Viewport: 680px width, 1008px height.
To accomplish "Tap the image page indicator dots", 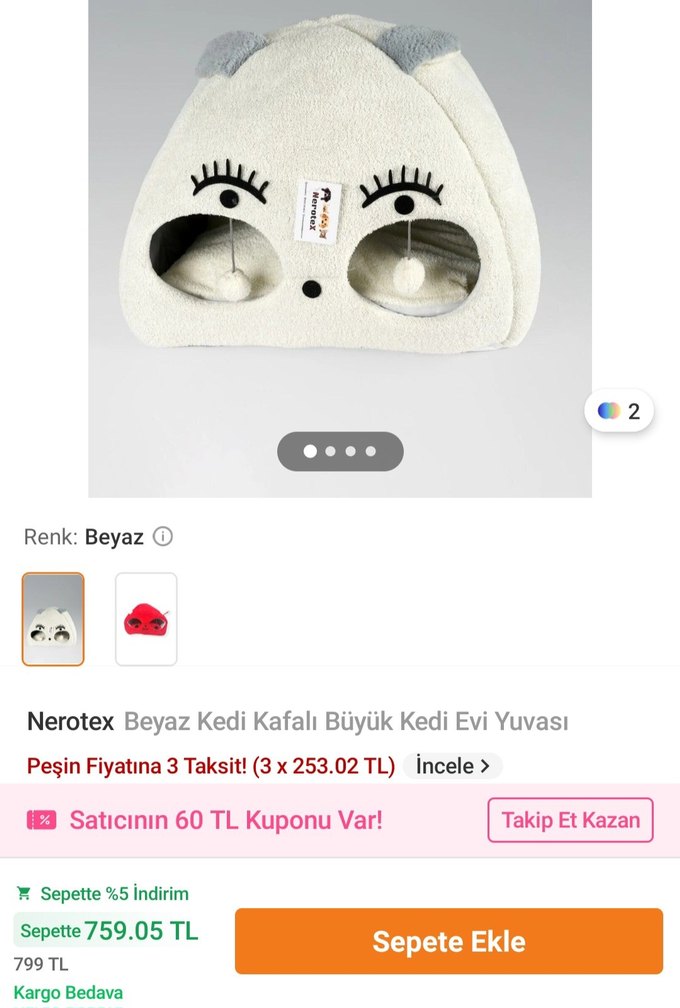I will pyautogui.click(x=340, y=451).
